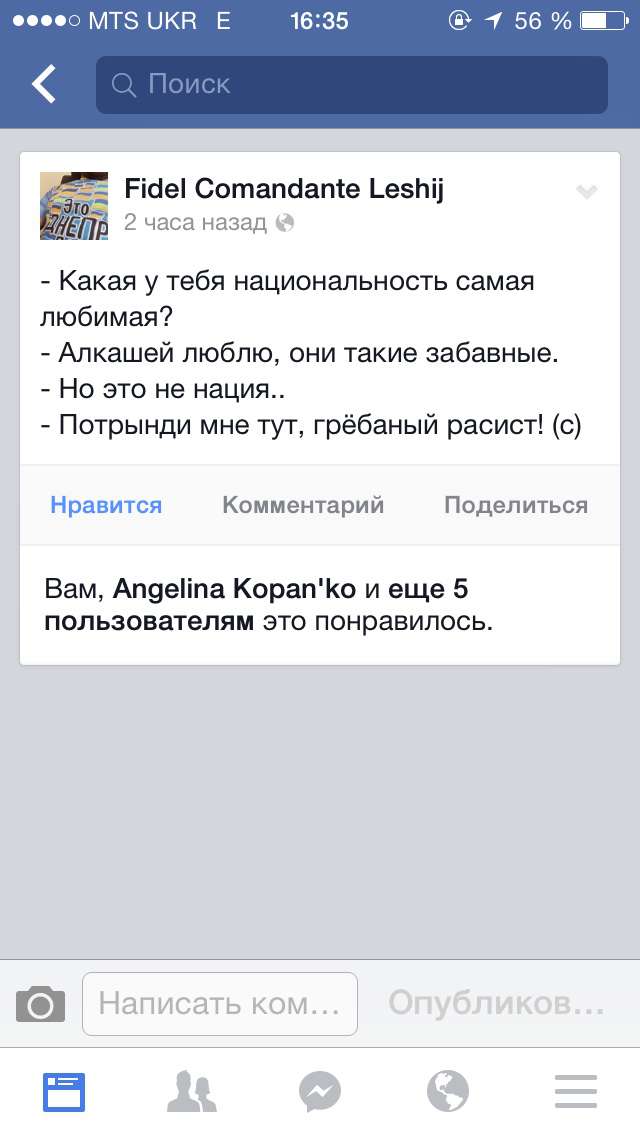Focus the Написать комментарий text field

click(220, 1004)
